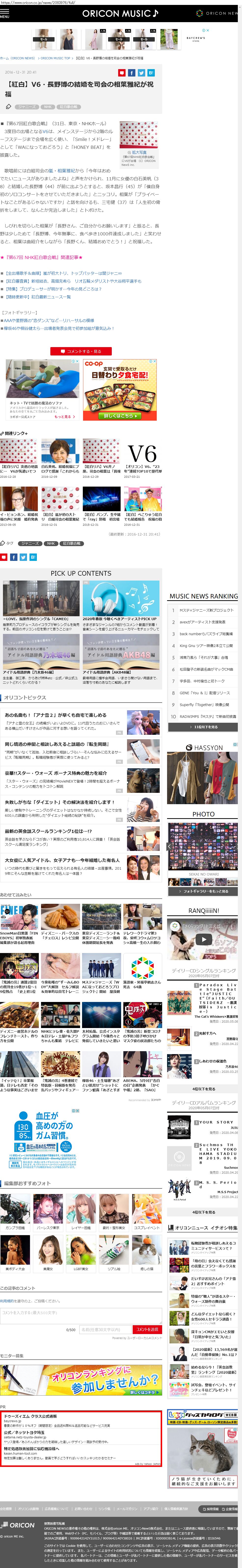
Task: Share the article on Twitter from the header
Action: coord(141,72)
